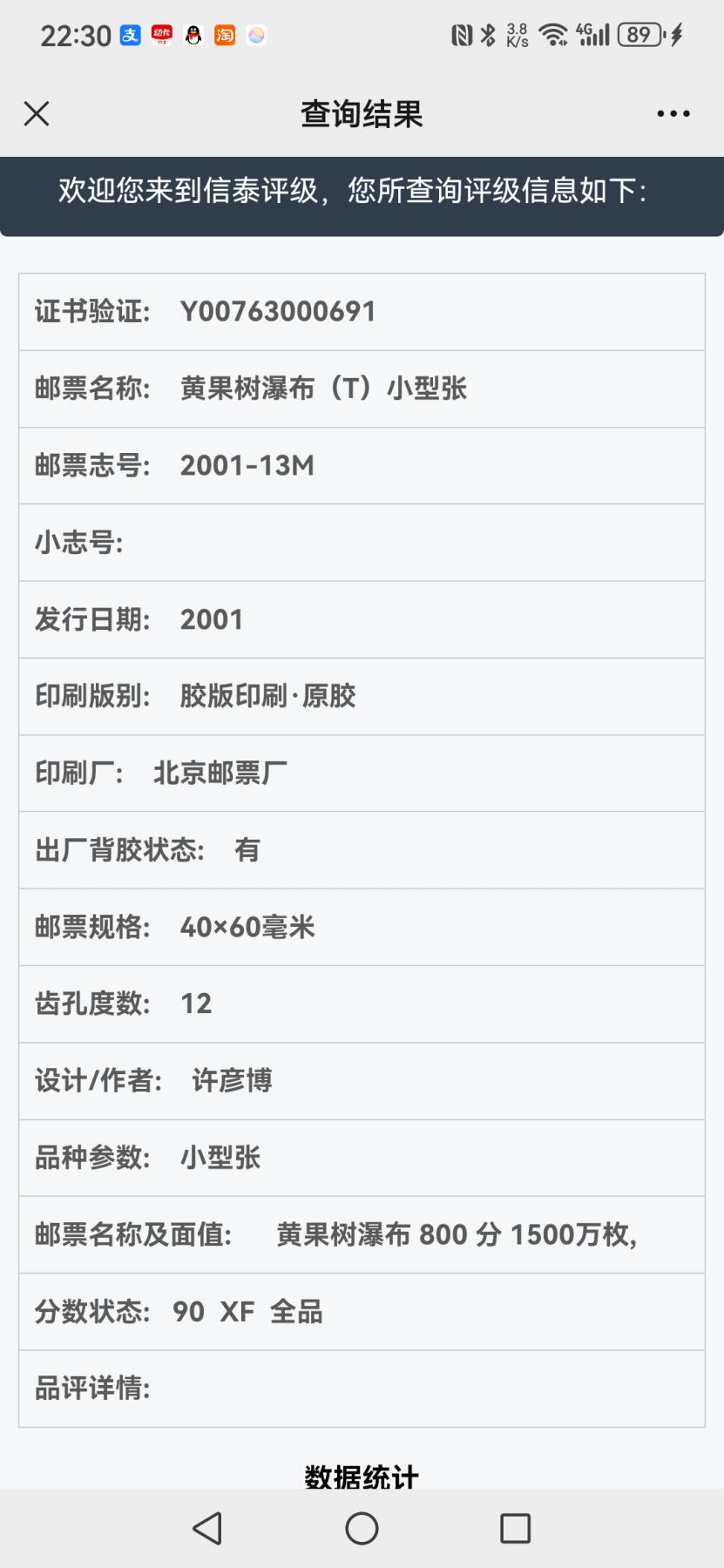
Task: Select the stamp name 黄果树瀑布（T）小型张
Action: 322,389
